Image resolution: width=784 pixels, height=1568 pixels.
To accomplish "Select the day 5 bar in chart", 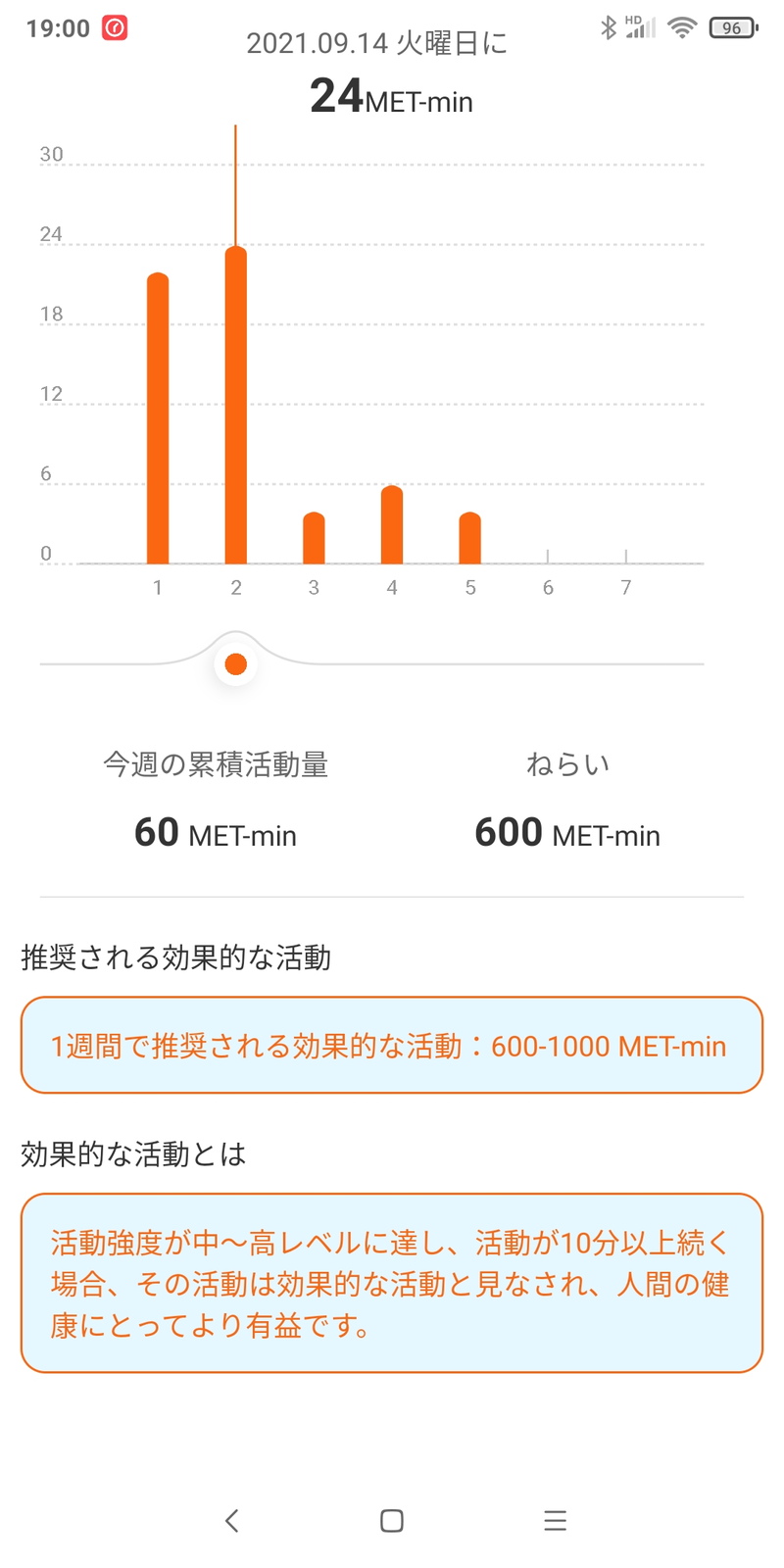I will point(470,538).
